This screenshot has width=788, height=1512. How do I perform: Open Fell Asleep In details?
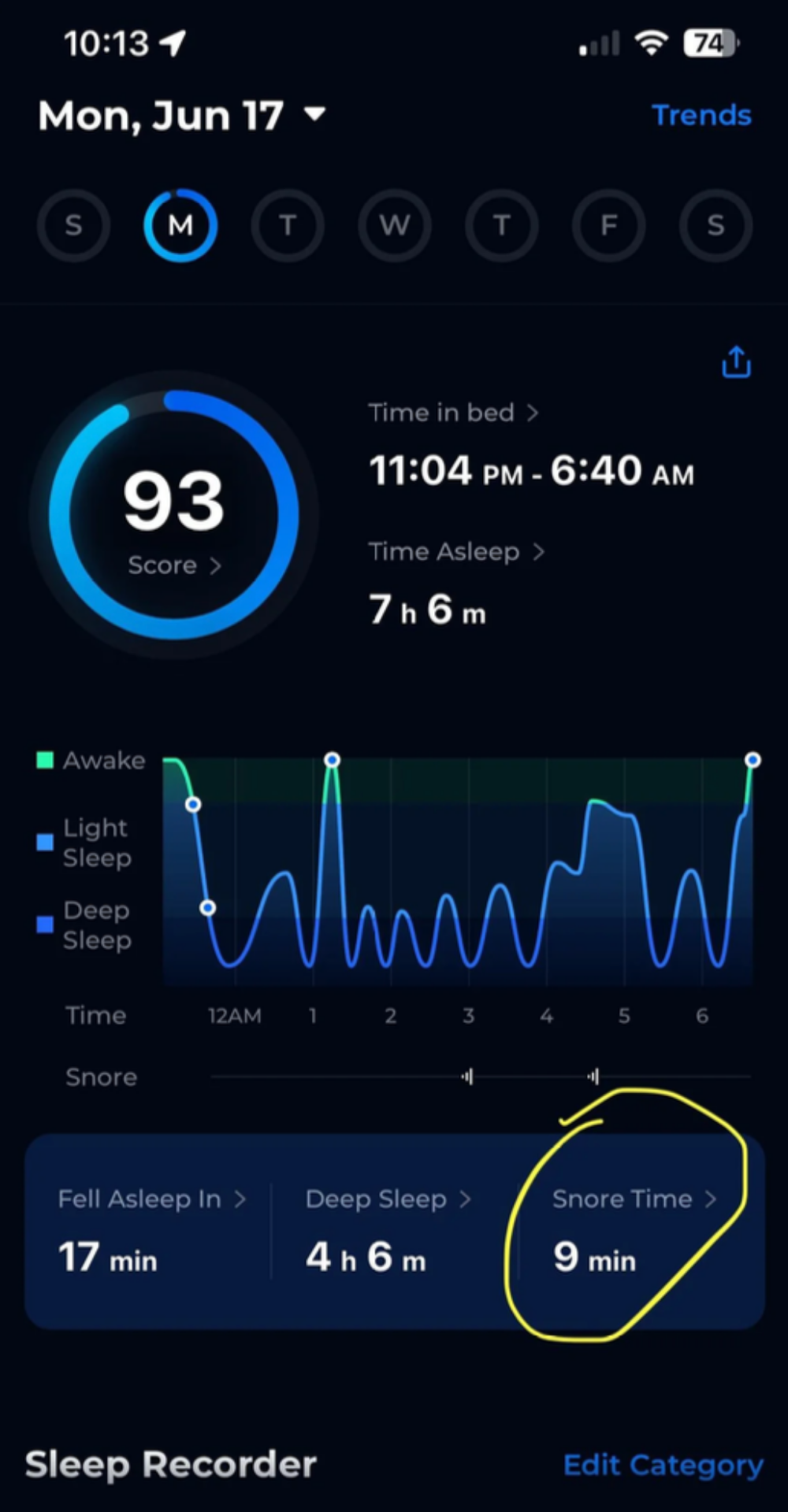(x=151, y=1199)
